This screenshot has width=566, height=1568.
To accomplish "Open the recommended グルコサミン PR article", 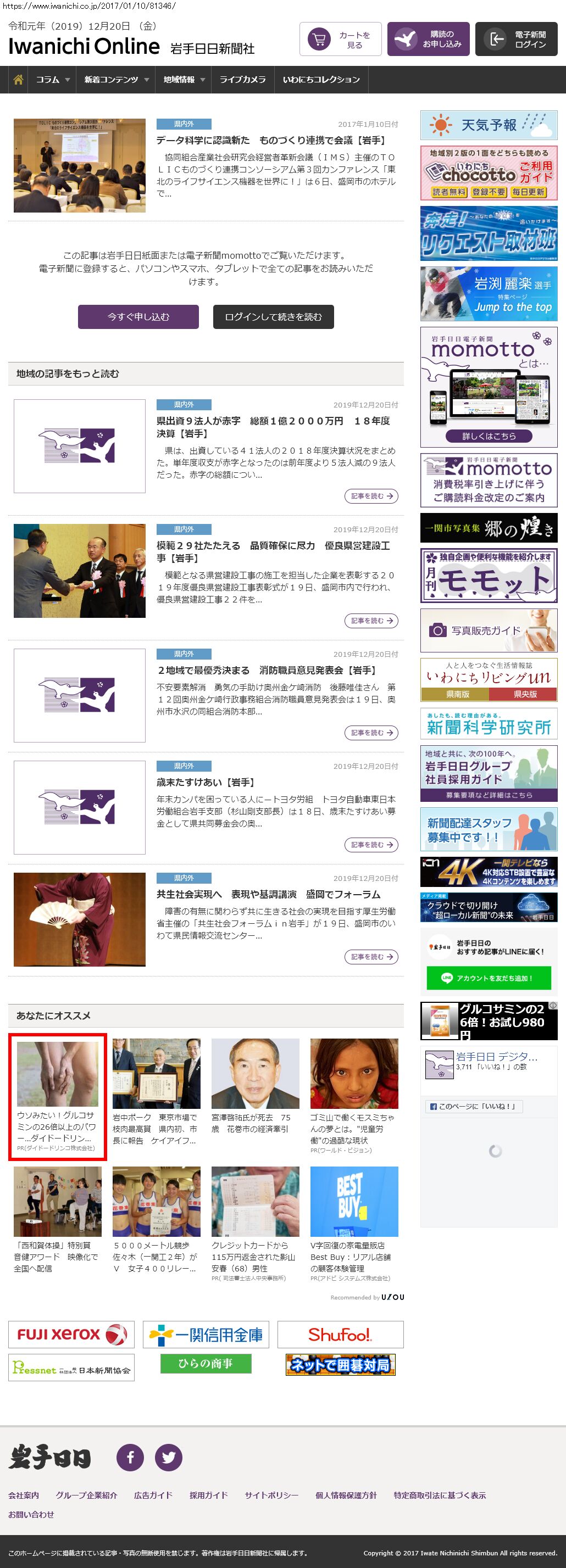I will pos(57,1097).
